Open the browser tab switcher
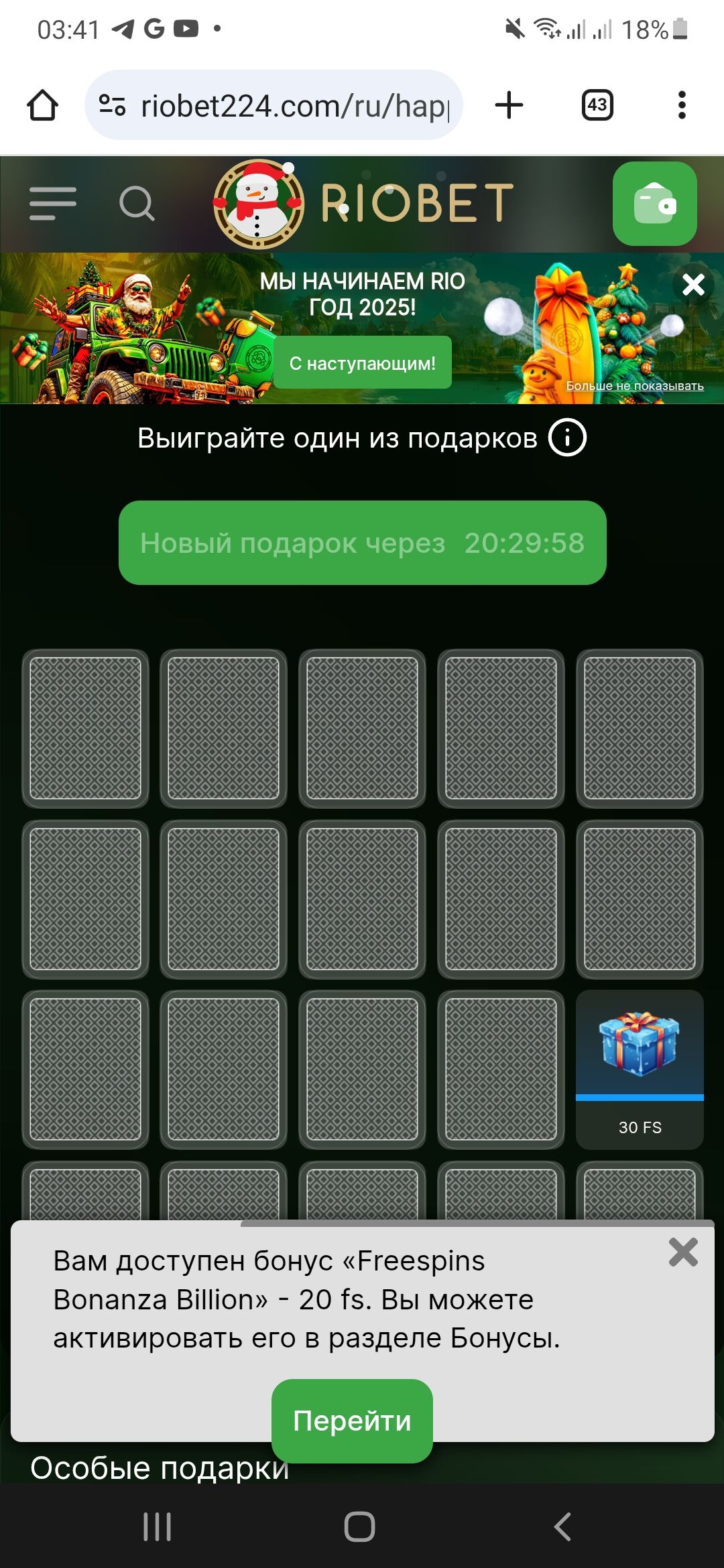 597,105
